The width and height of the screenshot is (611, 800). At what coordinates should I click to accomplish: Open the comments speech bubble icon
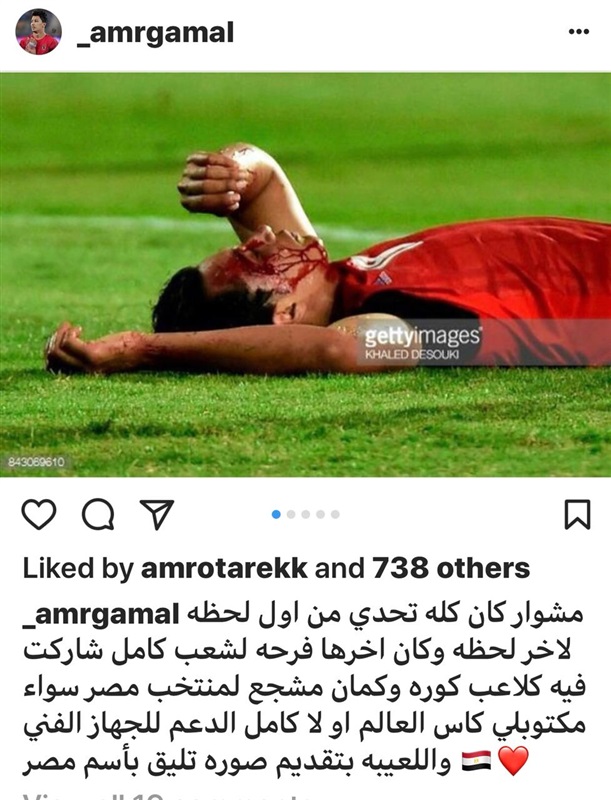(97, 514)
